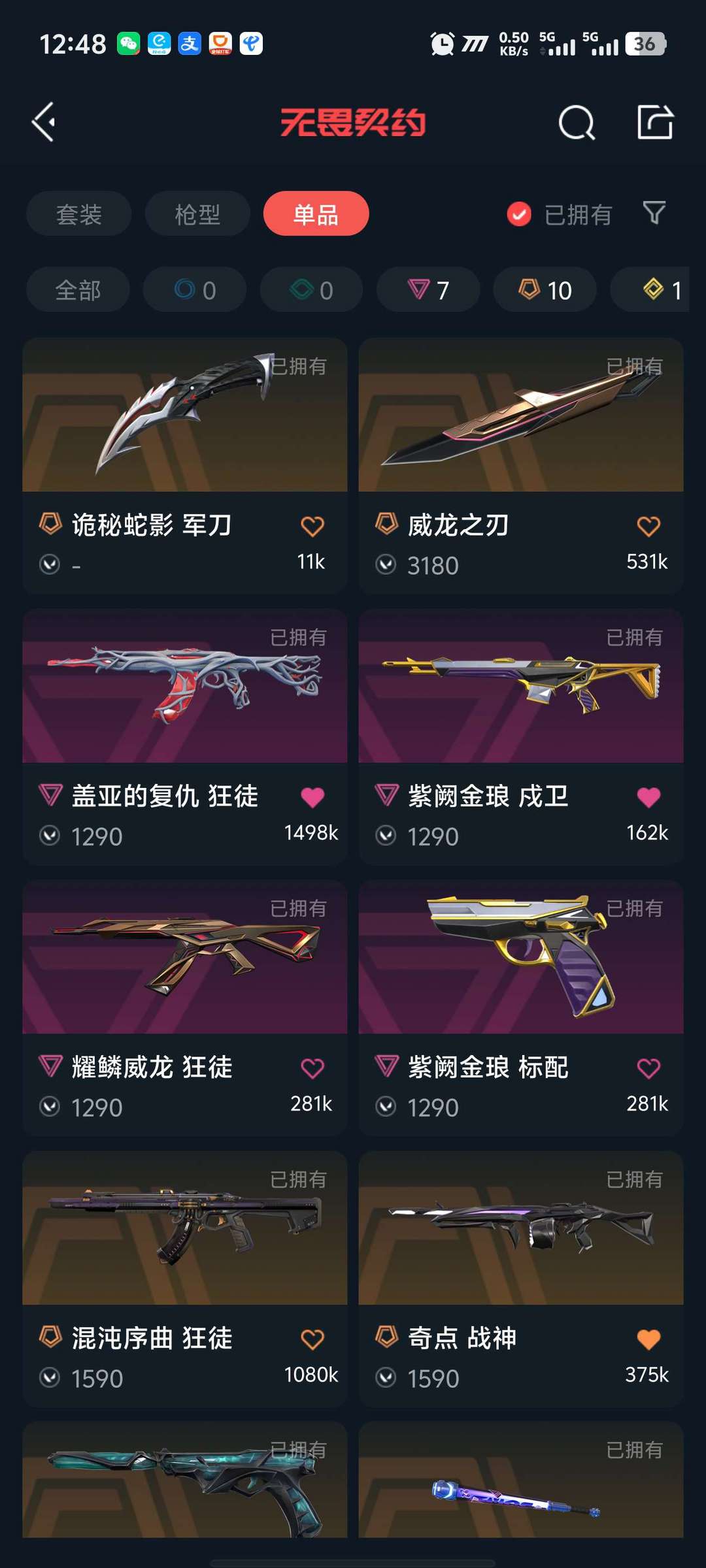Go back using the top-left arrow

click(44, 122)
